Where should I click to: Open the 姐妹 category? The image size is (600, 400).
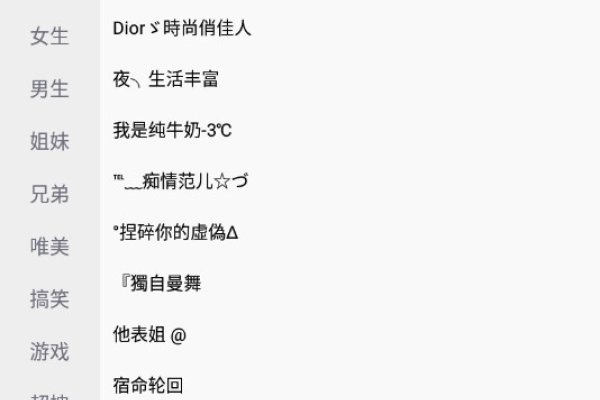pyautogui.click(x=50, y=142)
